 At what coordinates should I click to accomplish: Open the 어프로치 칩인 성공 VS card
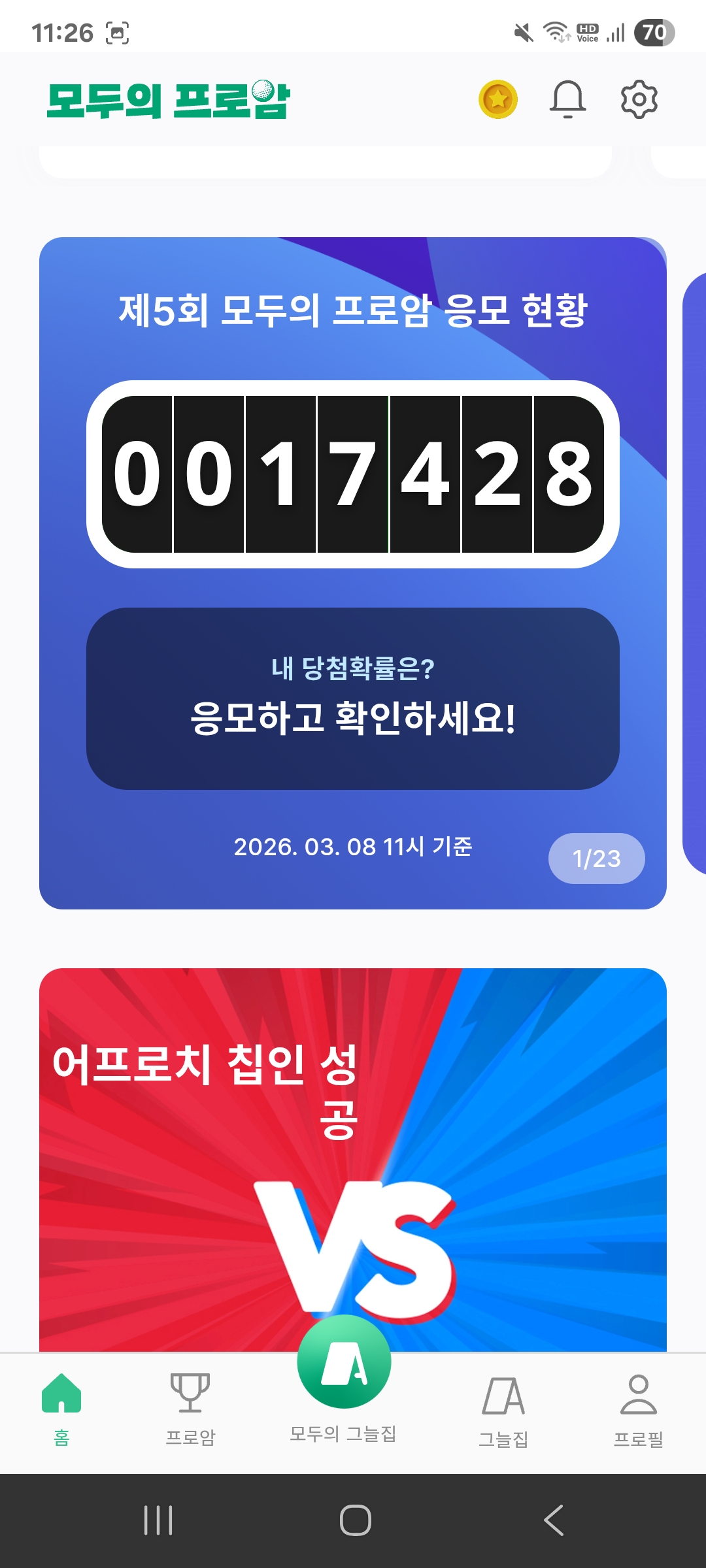[x=353, y=1156]
